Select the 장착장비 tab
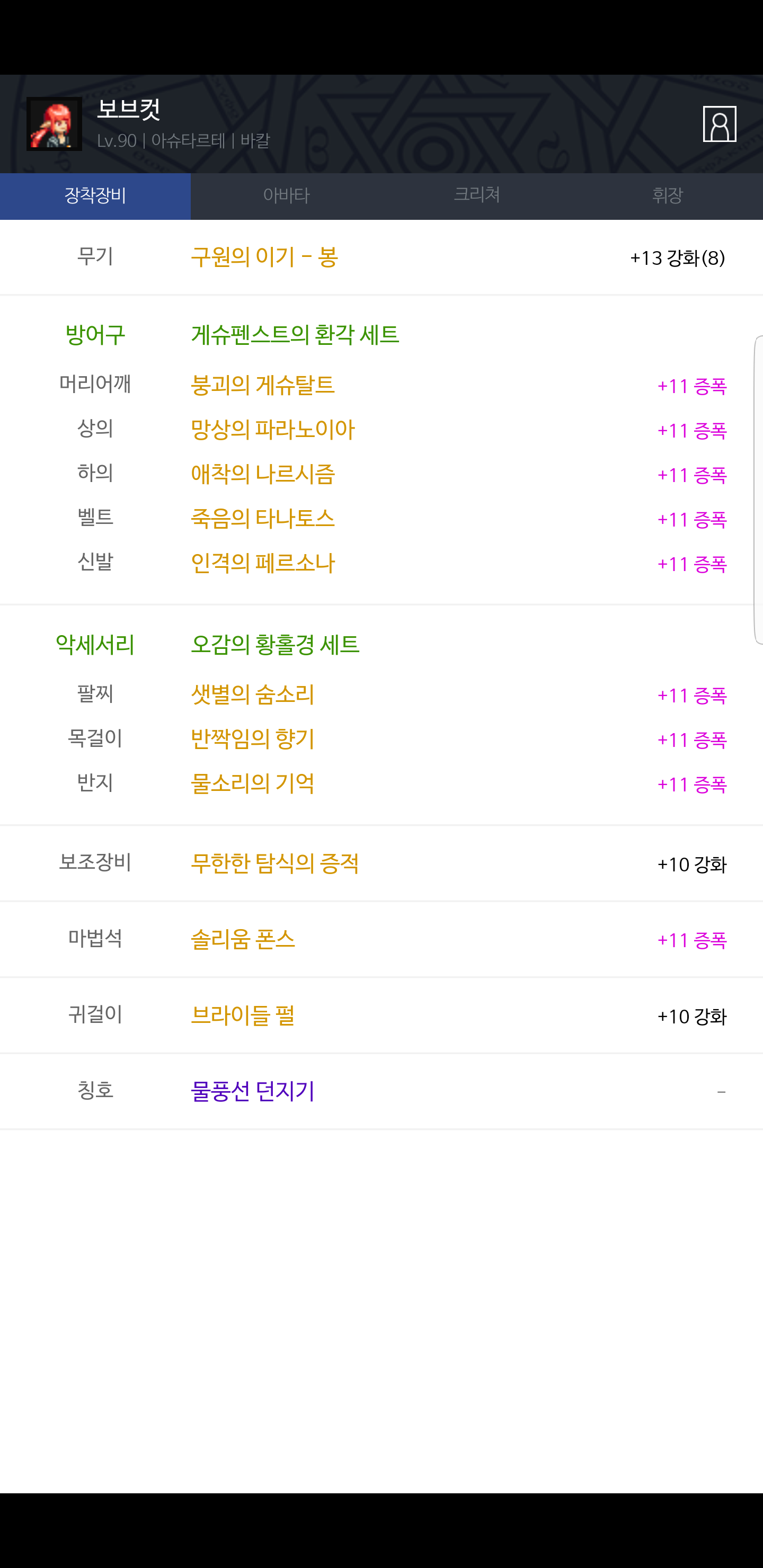Screen dimensions: 763x1568 (95, 196)
